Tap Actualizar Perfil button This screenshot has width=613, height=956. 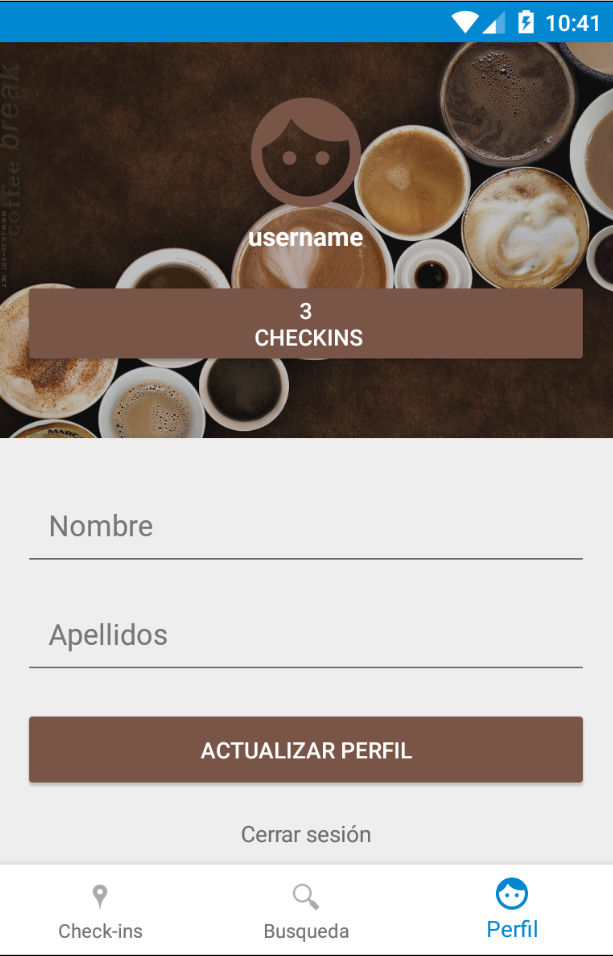coord(305,750)
